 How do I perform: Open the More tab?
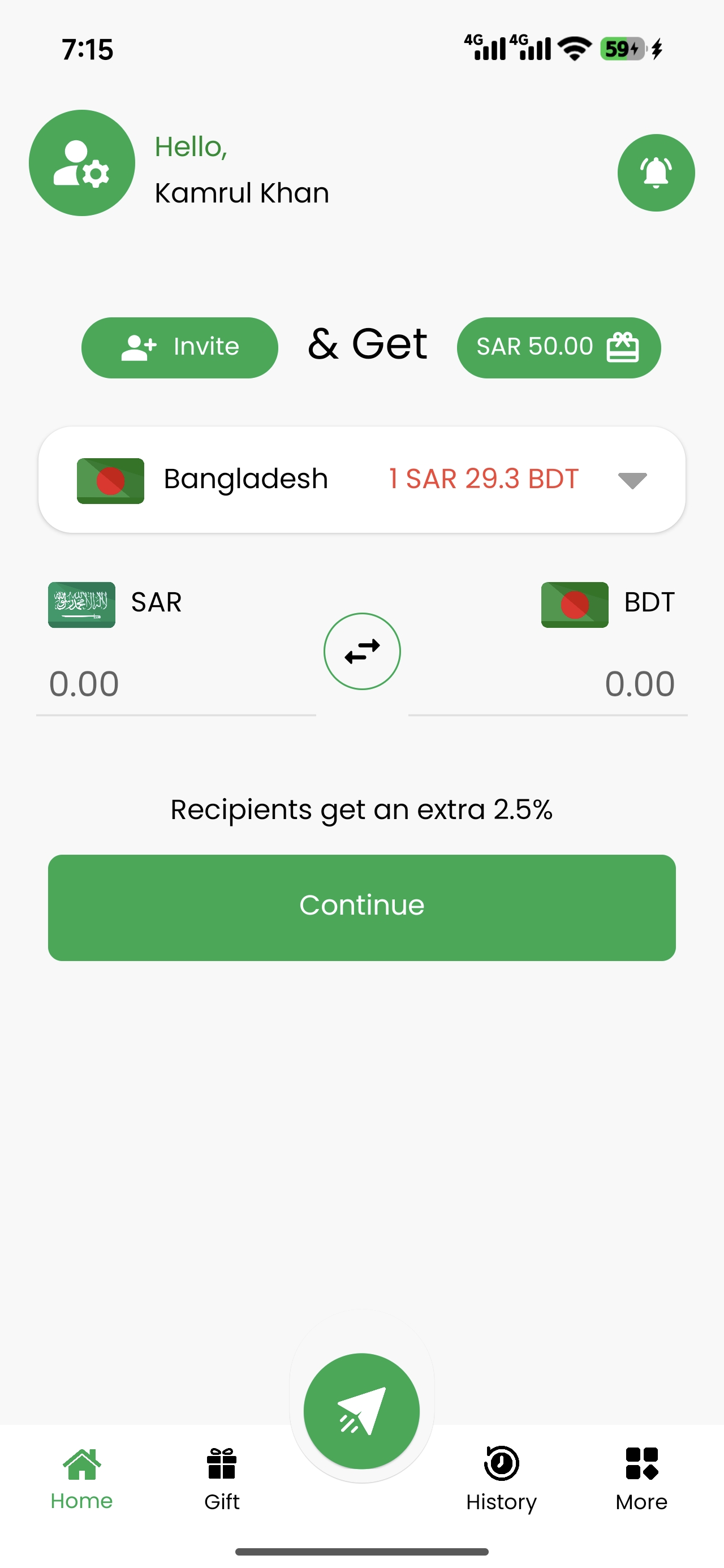[x=641, y=1478]
